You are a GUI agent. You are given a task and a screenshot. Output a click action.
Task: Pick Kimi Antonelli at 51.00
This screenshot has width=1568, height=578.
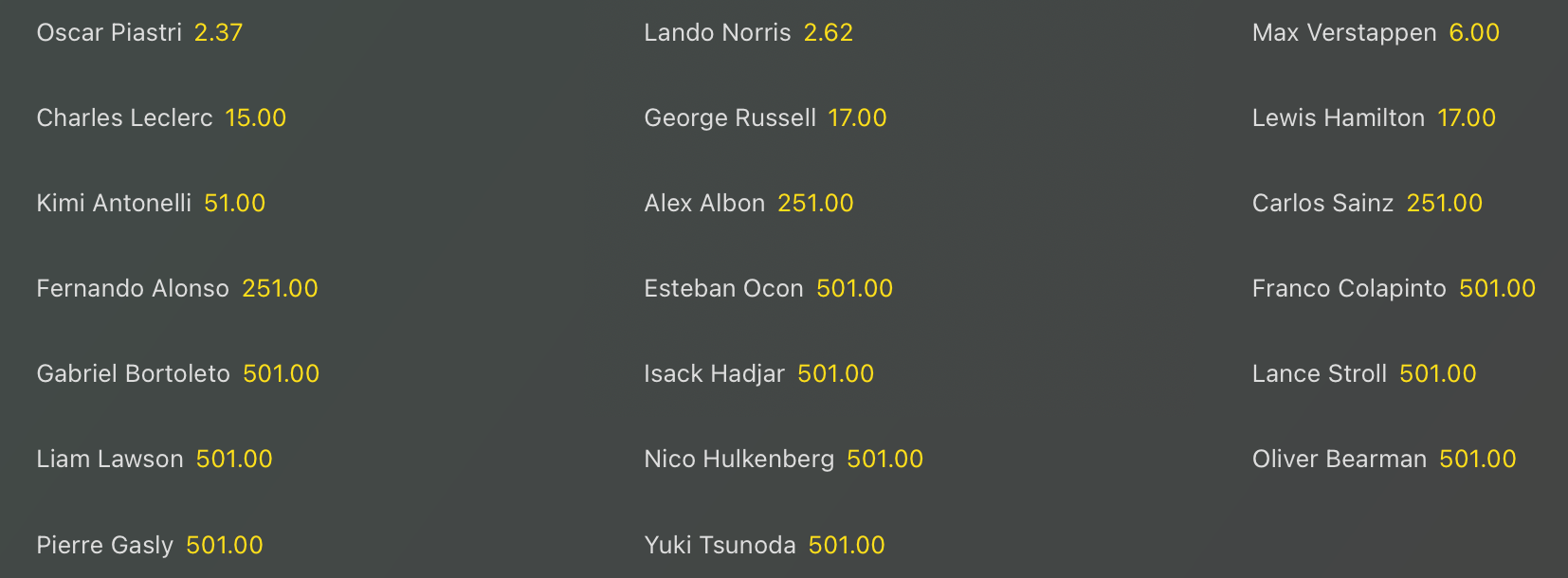pyautogui.click(x=151, y=204)
